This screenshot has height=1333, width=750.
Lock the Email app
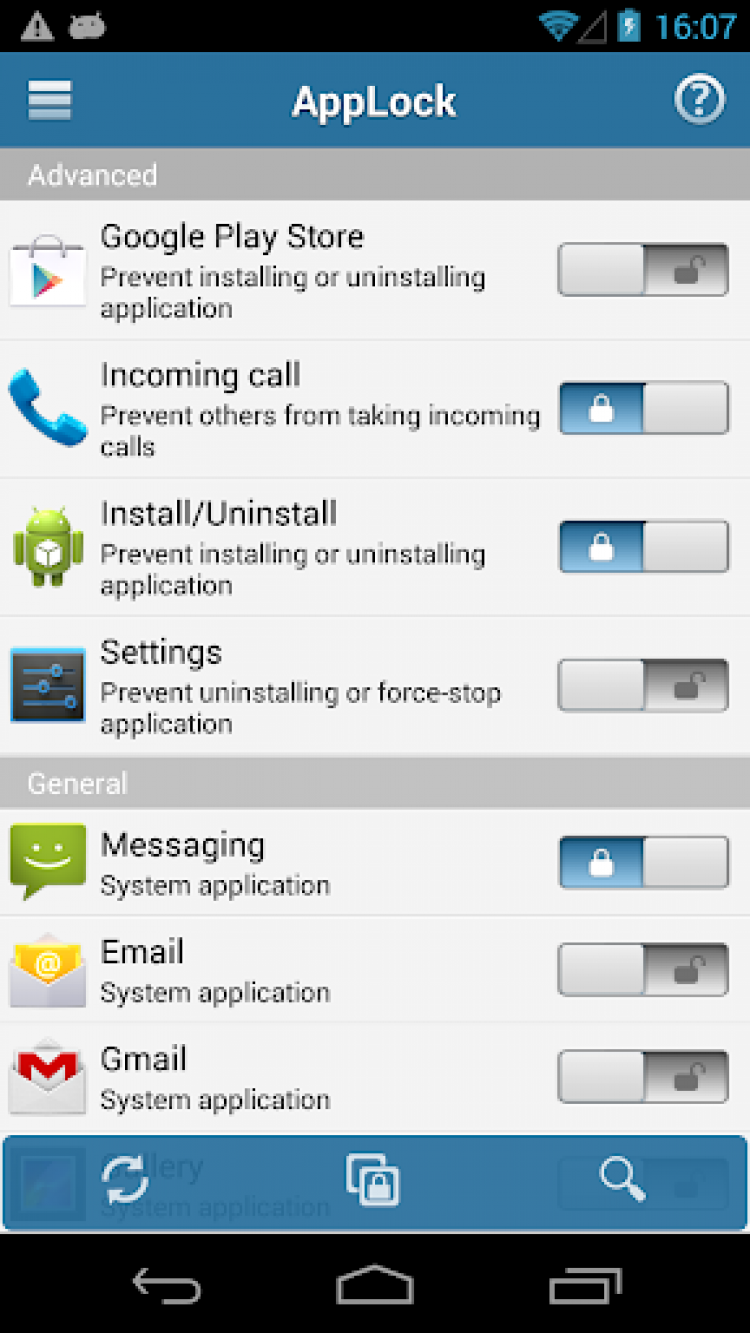pos(643,970)
